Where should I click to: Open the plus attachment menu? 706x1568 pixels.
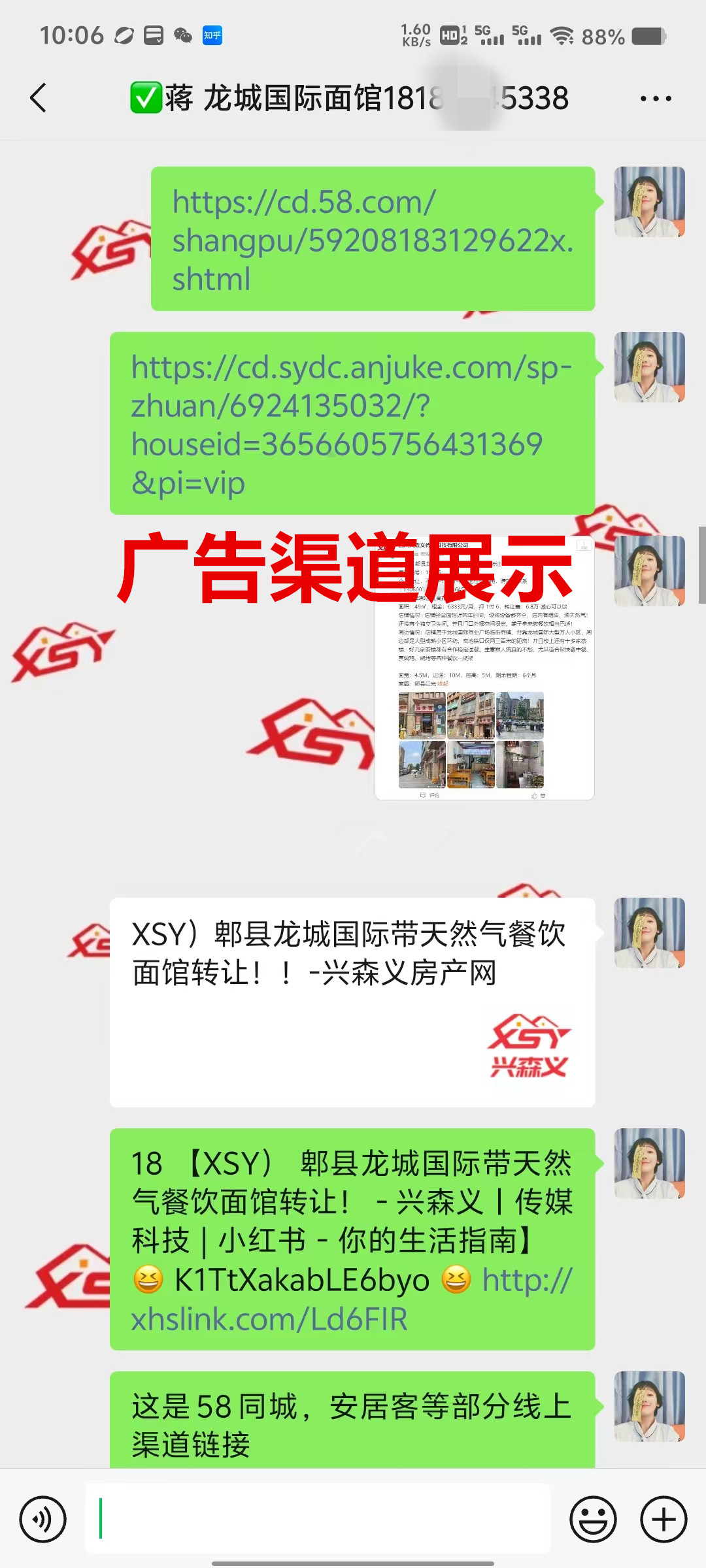[x=664, y=1519]
